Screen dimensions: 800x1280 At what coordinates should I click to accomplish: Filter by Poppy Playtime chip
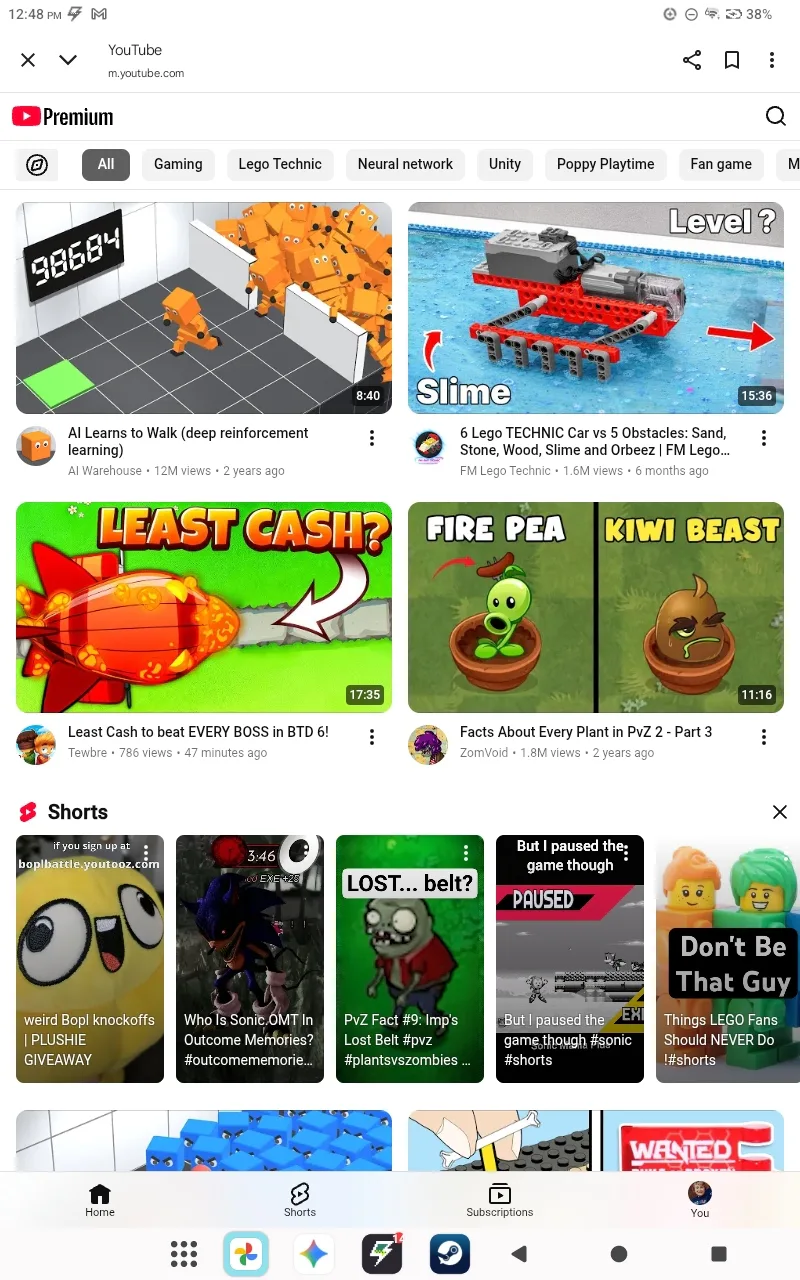tap(605, 165)
